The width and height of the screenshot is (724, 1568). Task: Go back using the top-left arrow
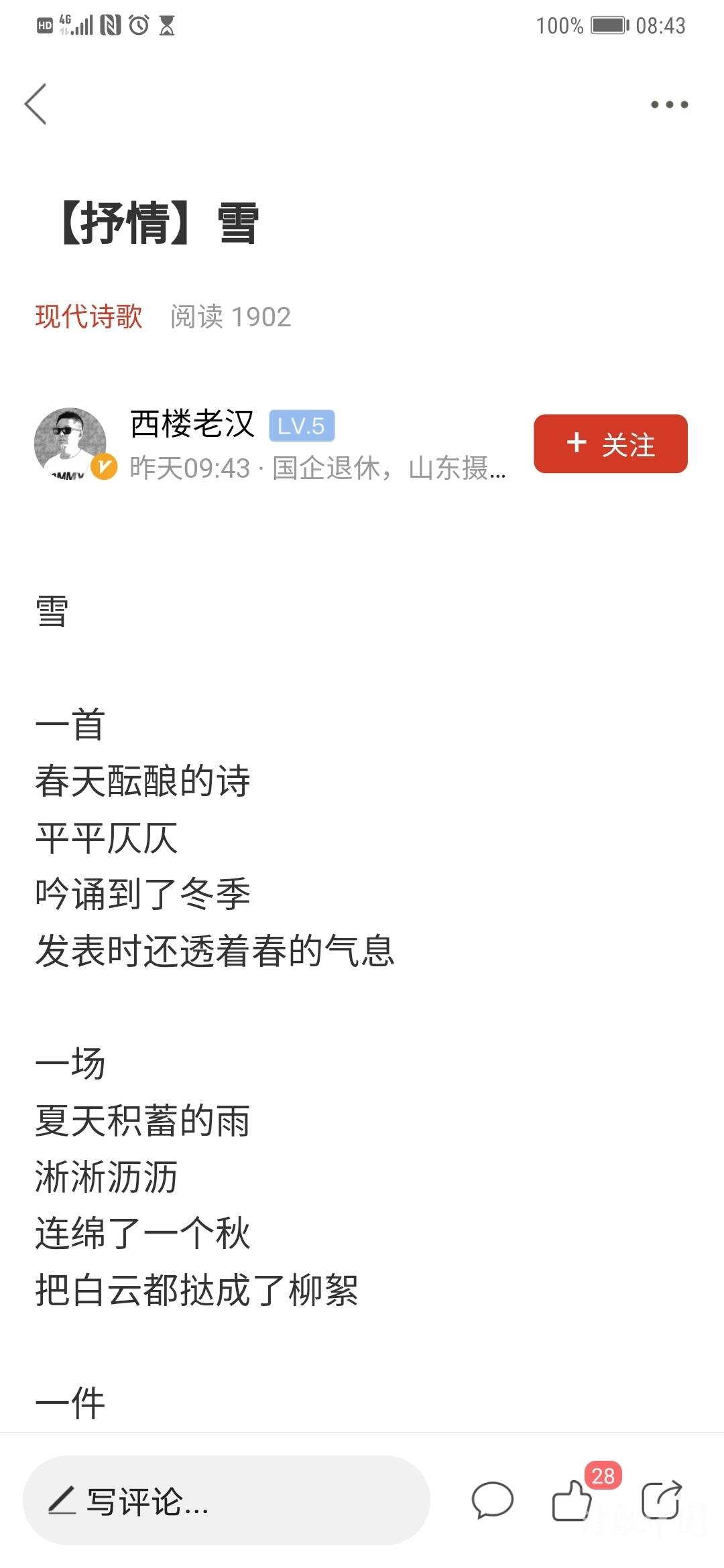click(36, 104)
